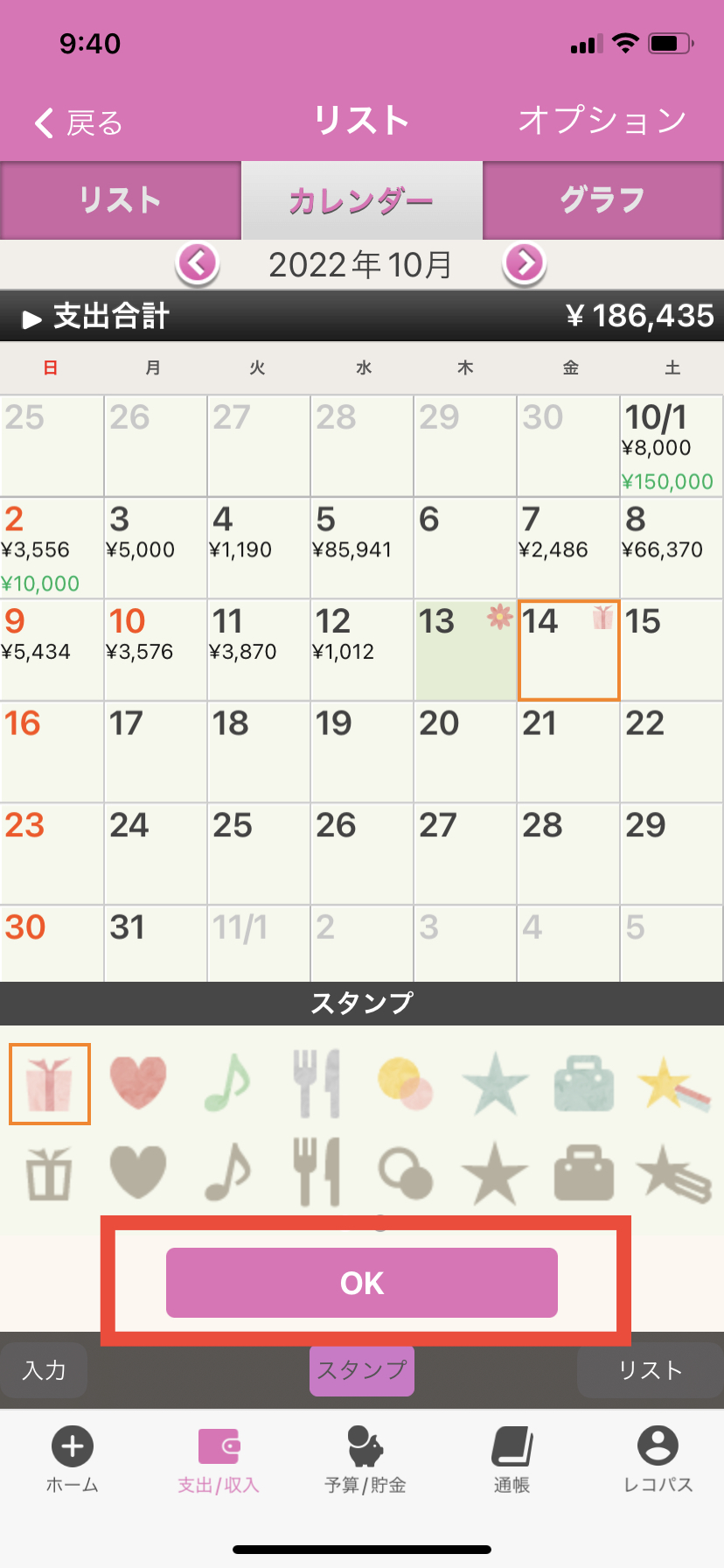Viewport: 724px width, 1568px height.
Task: Go to the next month
Action: tap(525, 262)
